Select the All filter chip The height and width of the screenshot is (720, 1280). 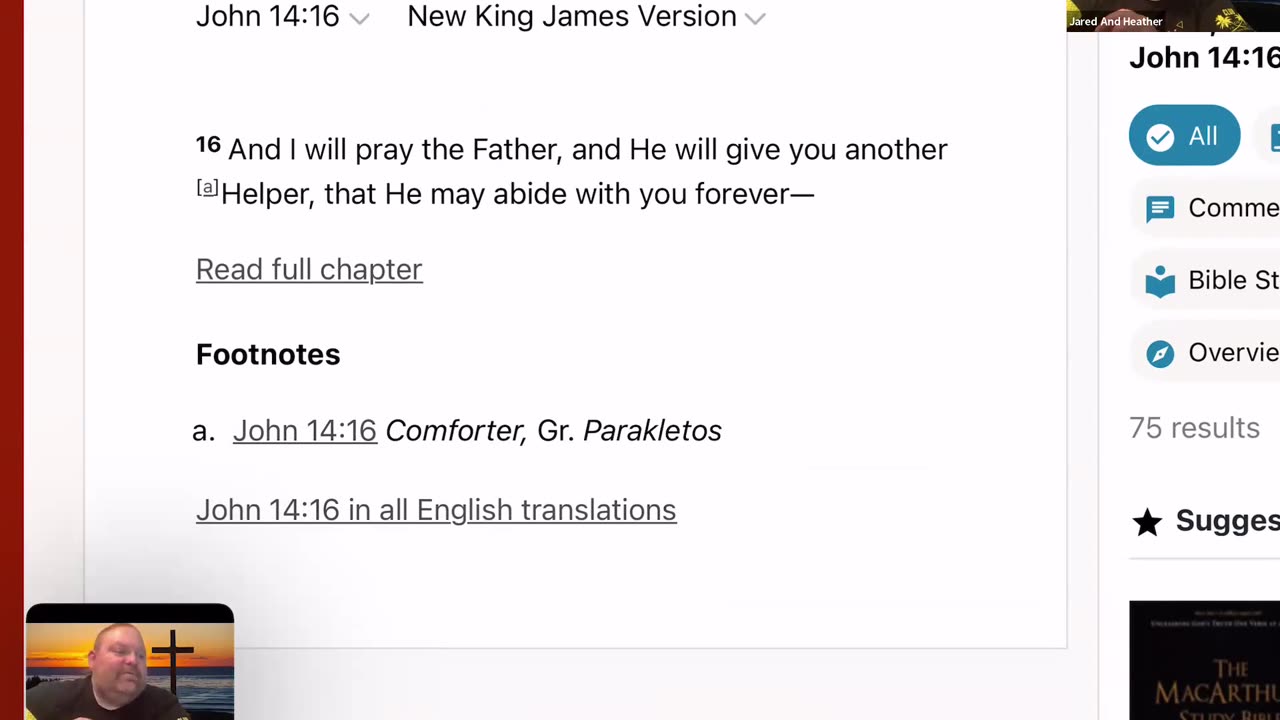tap(1184, 136)
